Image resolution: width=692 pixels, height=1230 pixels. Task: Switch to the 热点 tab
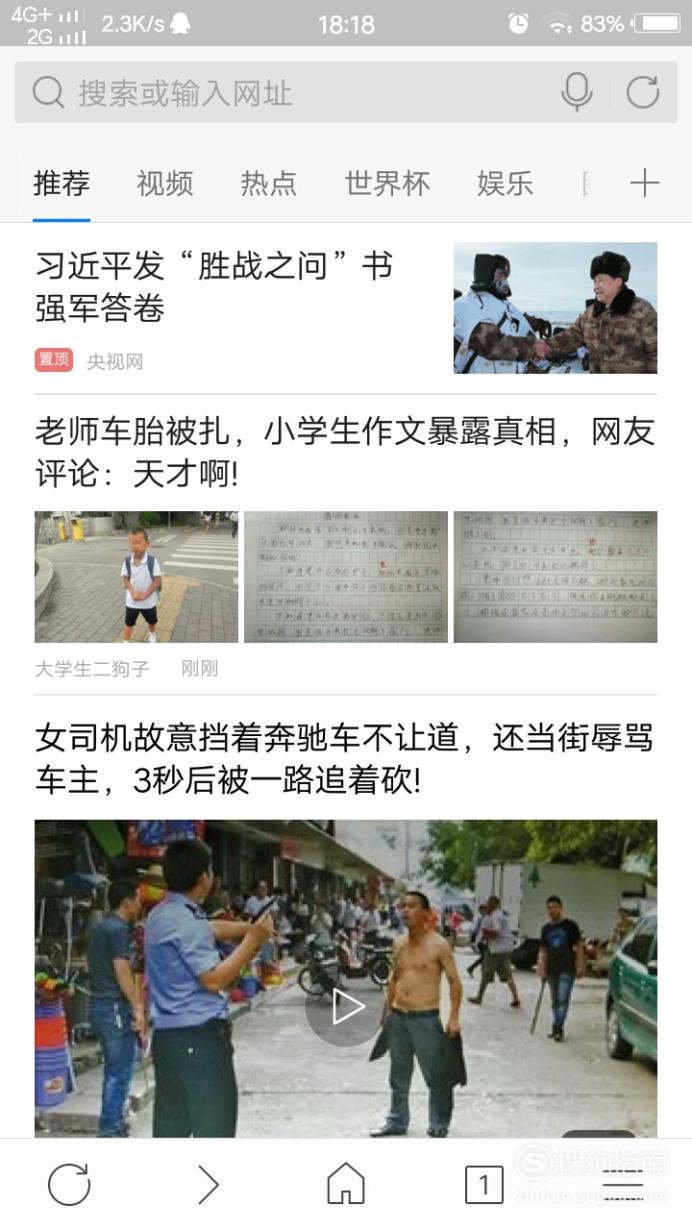pos(269,183)
